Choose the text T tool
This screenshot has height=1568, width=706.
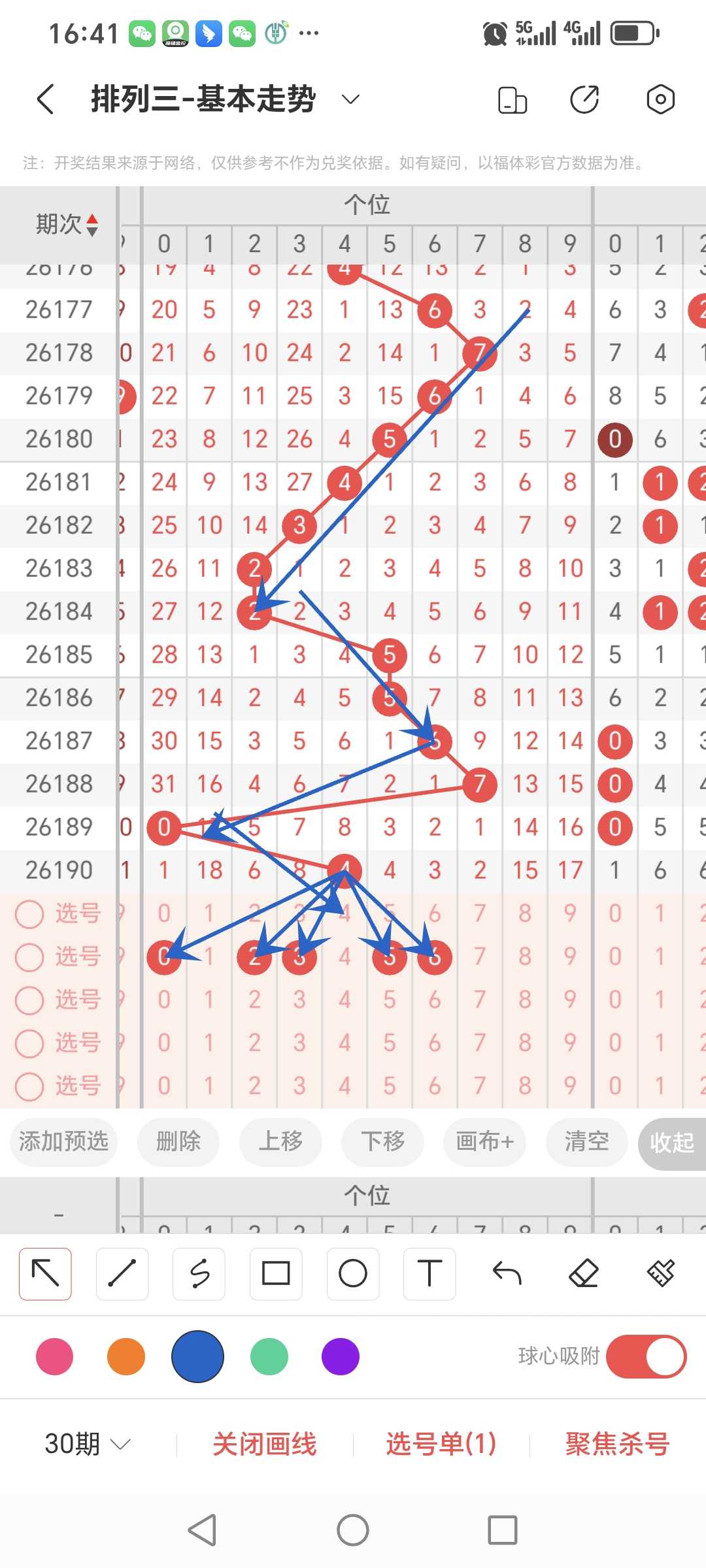[429, 1273]
